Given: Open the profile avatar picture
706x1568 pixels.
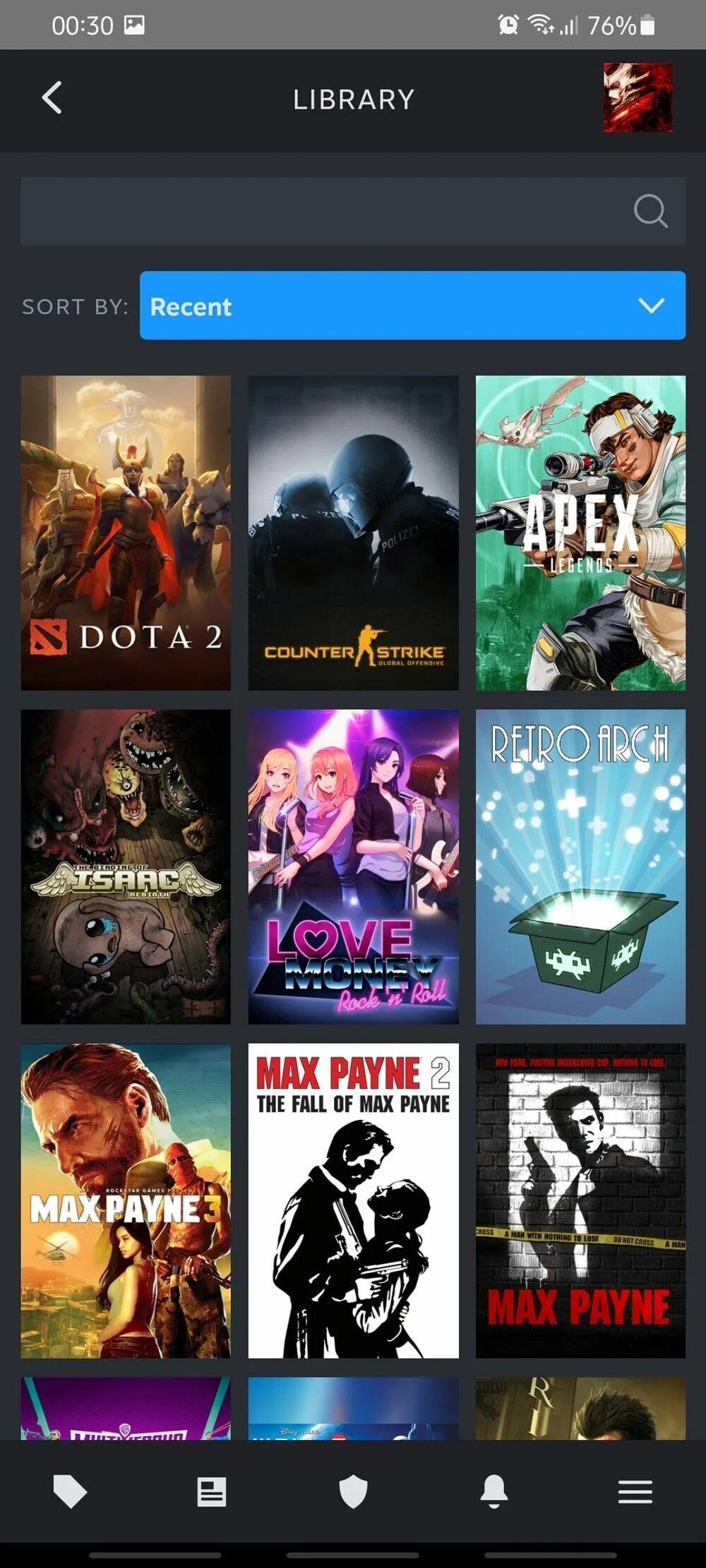Looking at the screenshot, I should tap(638, 98).
